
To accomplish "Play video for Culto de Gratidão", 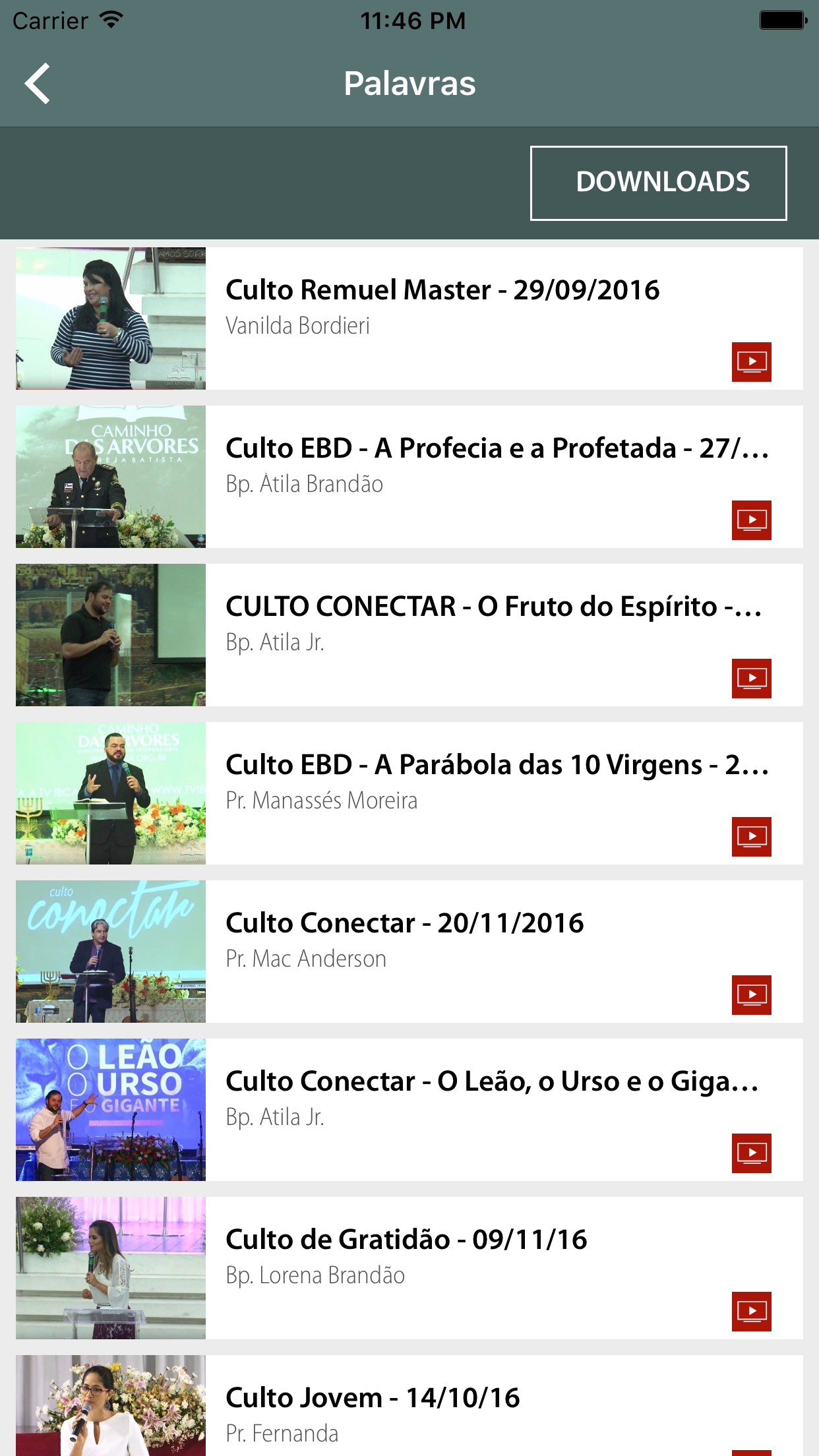I will 751,1311.
